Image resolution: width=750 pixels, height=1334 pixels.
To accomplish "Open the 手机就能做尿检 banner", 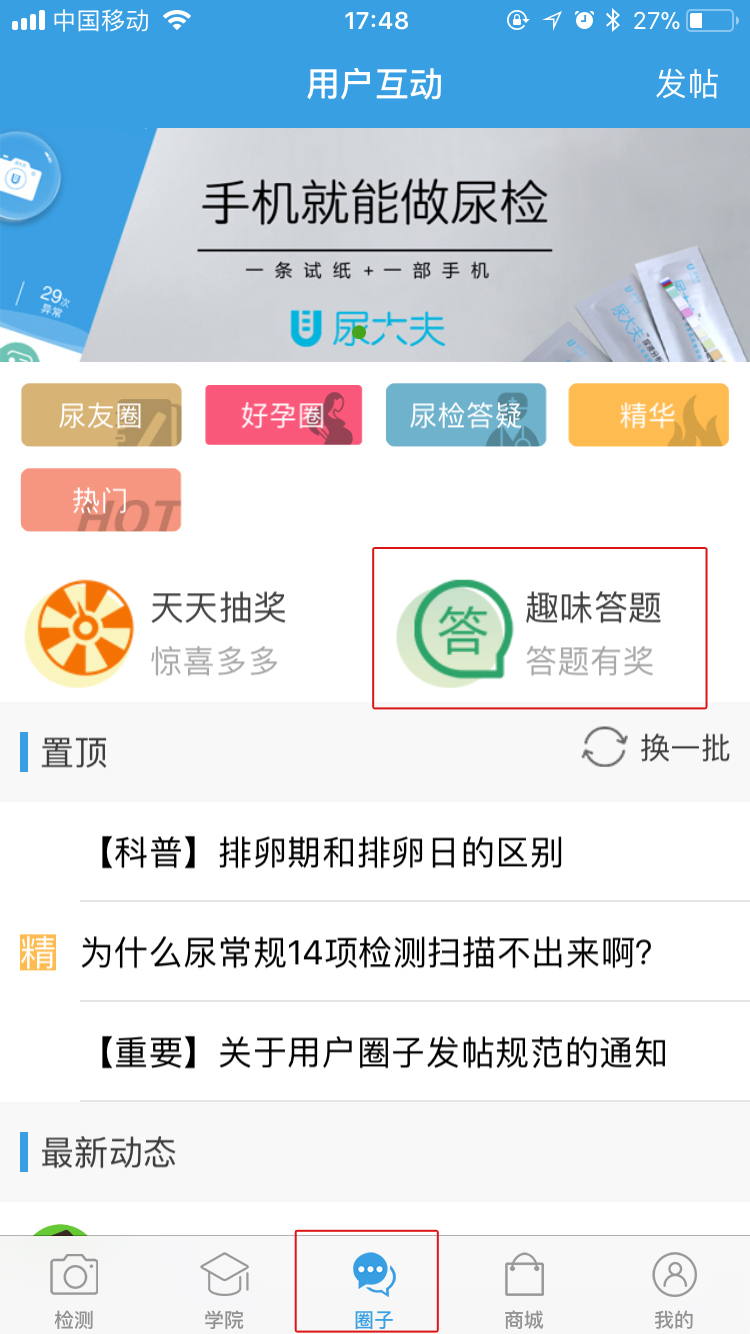I will [x=375, y=245].
